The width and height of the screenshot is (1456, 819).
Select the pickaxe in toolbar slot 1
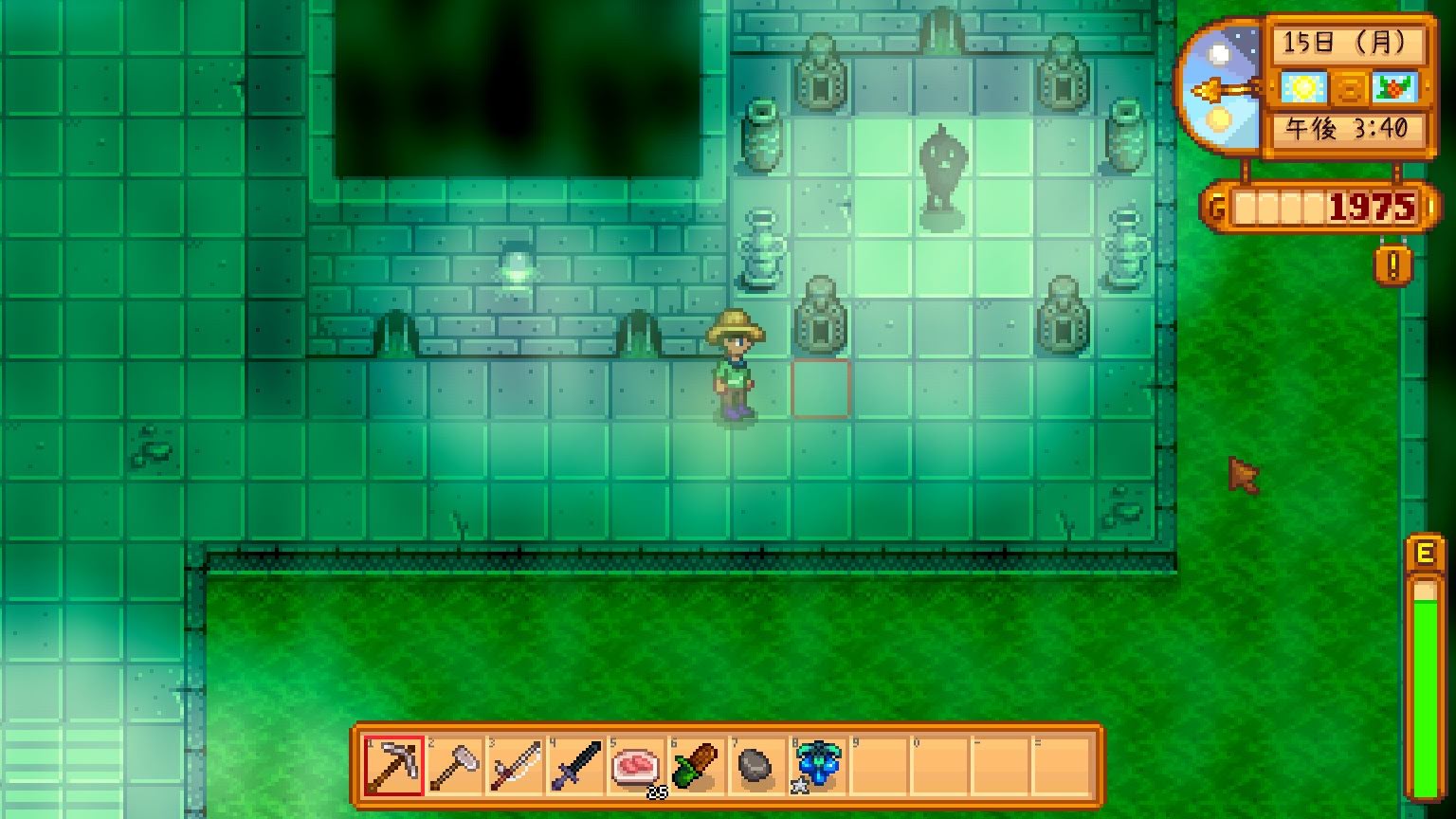[x=393, y=766]
